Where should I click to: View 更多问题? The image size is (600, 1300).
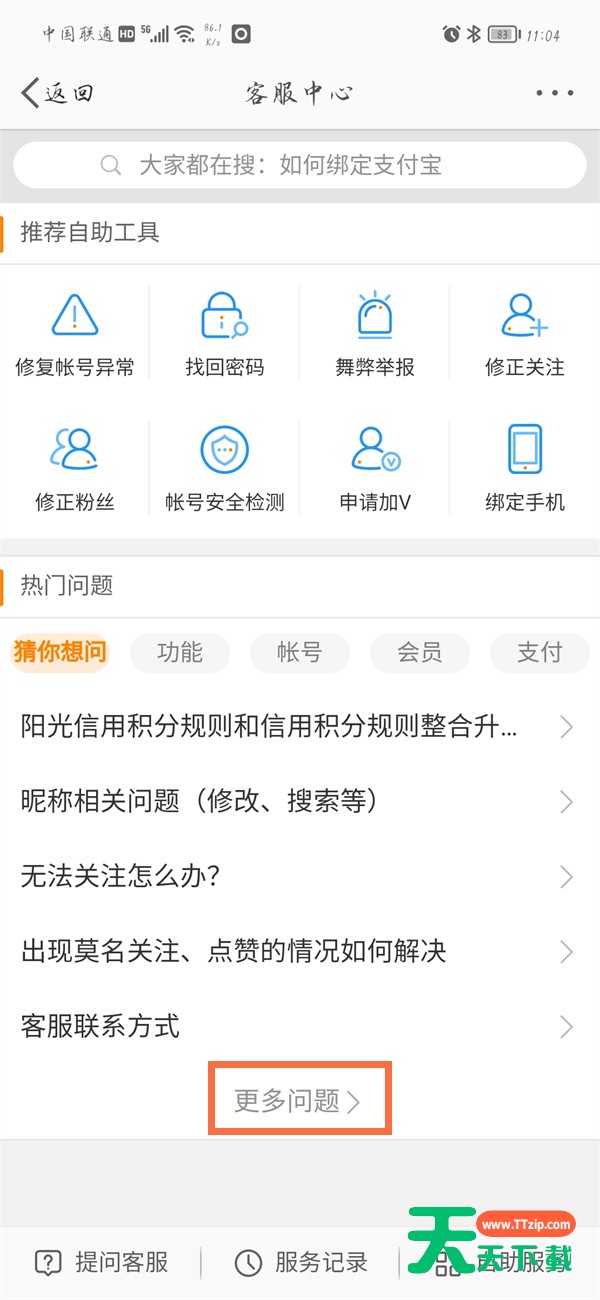[299, 1101]
